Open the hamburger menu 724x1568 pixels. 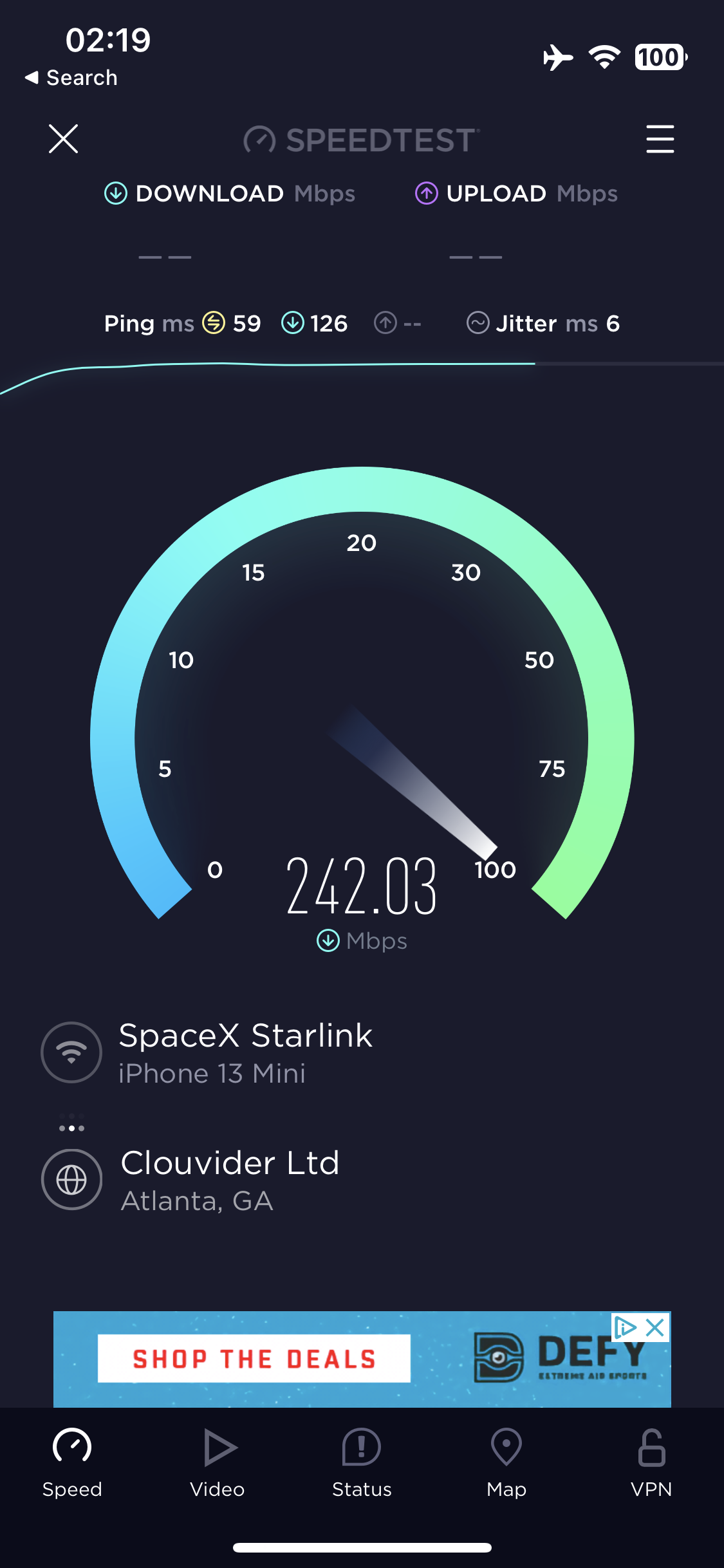click(660, 139)
